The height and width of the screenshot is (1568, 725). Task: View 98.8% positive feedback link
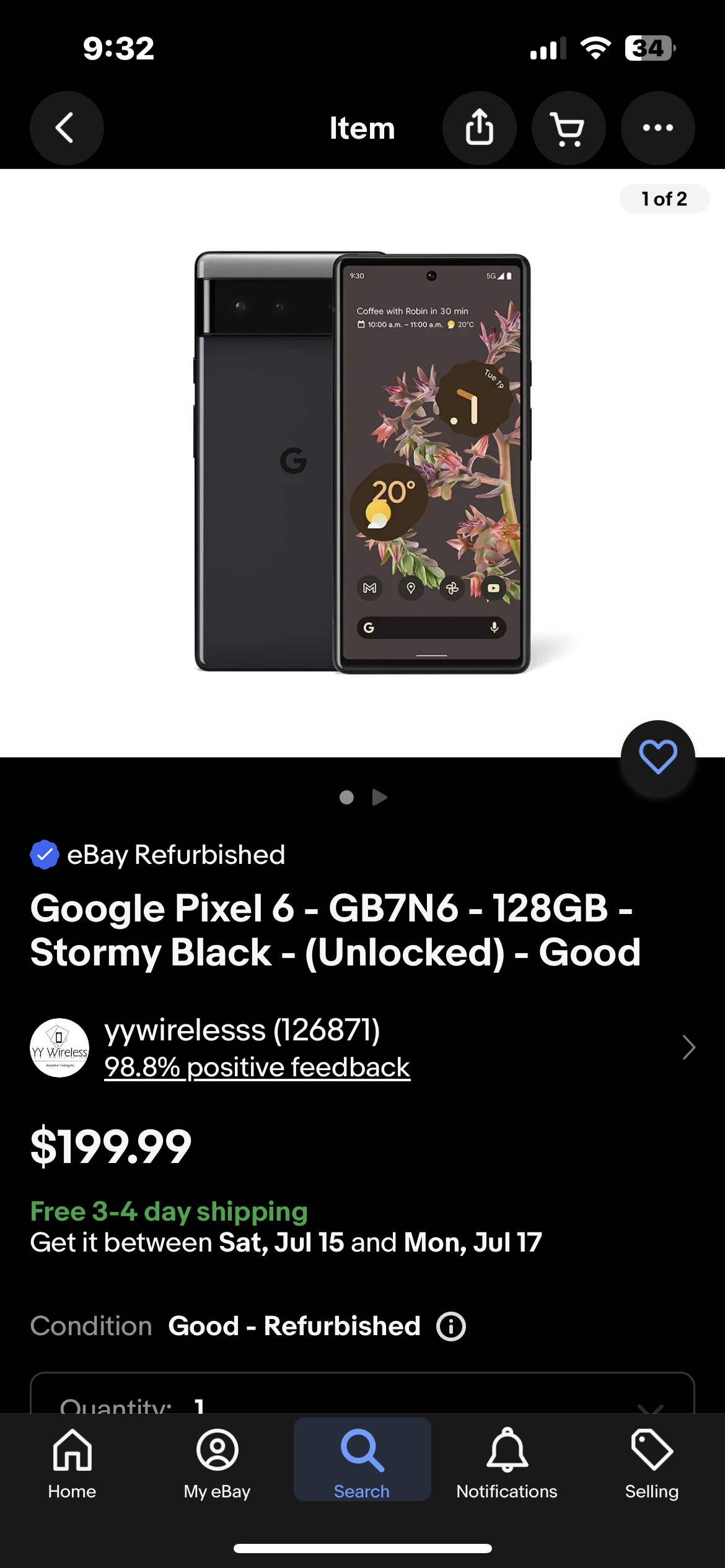click(x=257, y=1067)
